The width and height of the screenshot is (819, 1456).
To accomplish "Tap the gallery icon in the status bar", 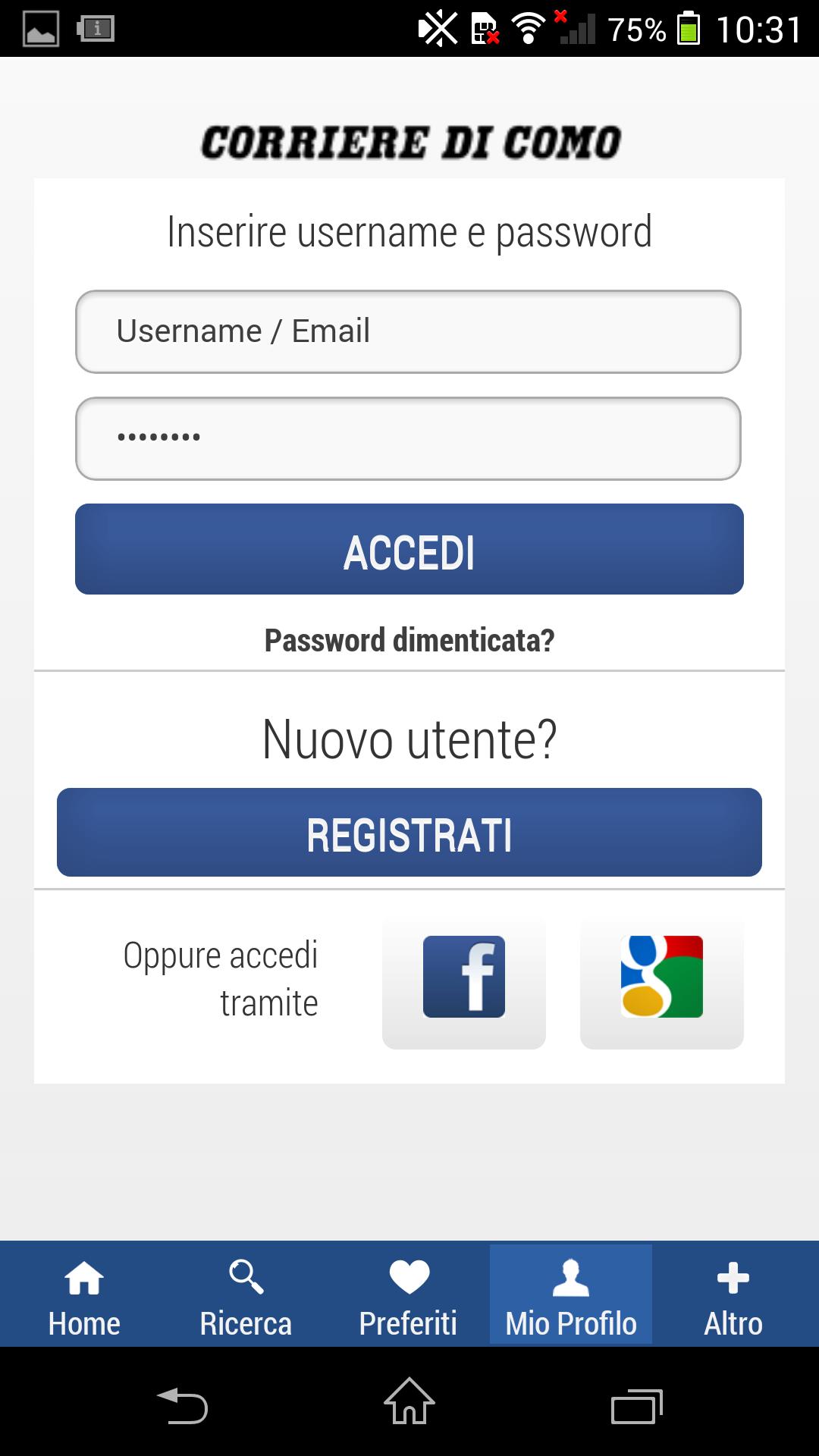I will (x=42, y=28).
